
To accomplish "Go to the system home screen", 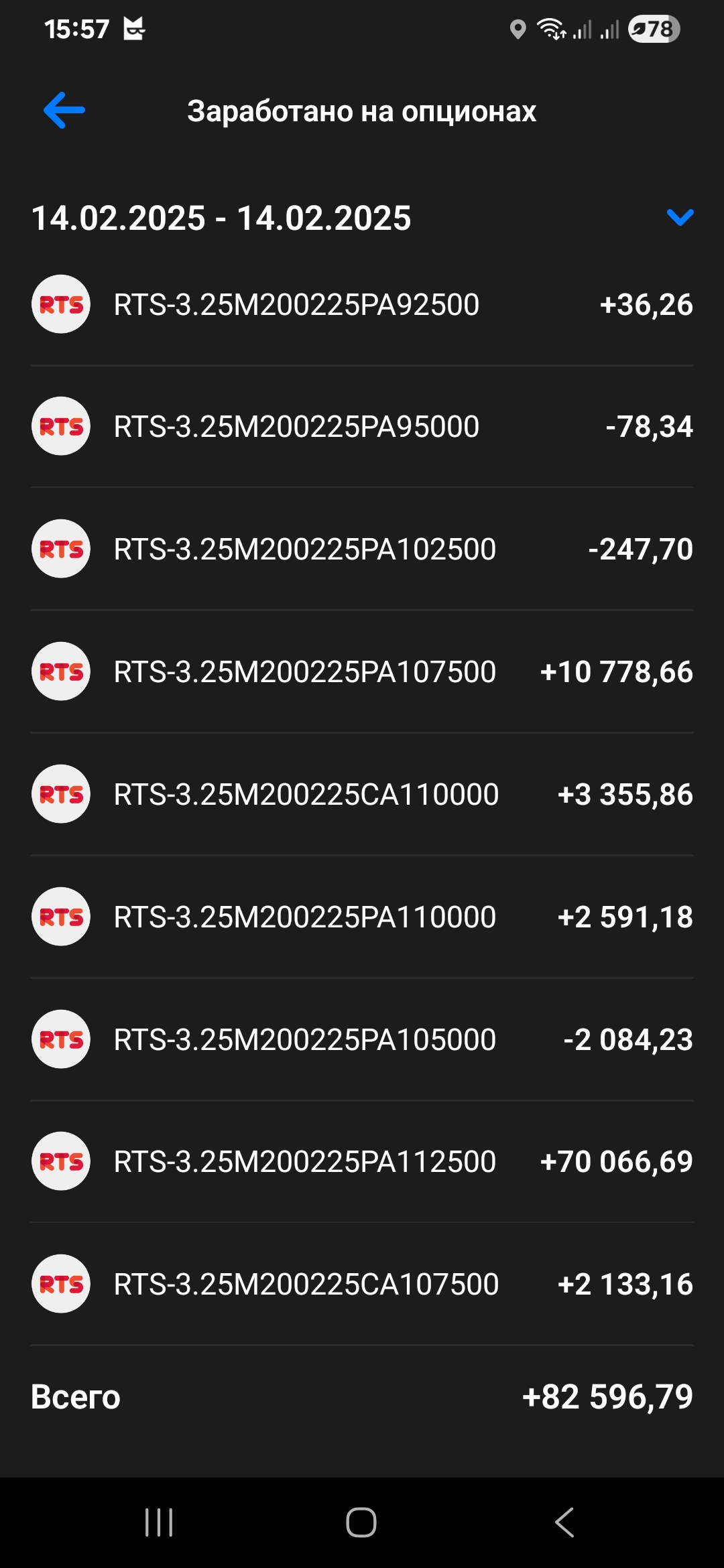I will [361, 1522].
